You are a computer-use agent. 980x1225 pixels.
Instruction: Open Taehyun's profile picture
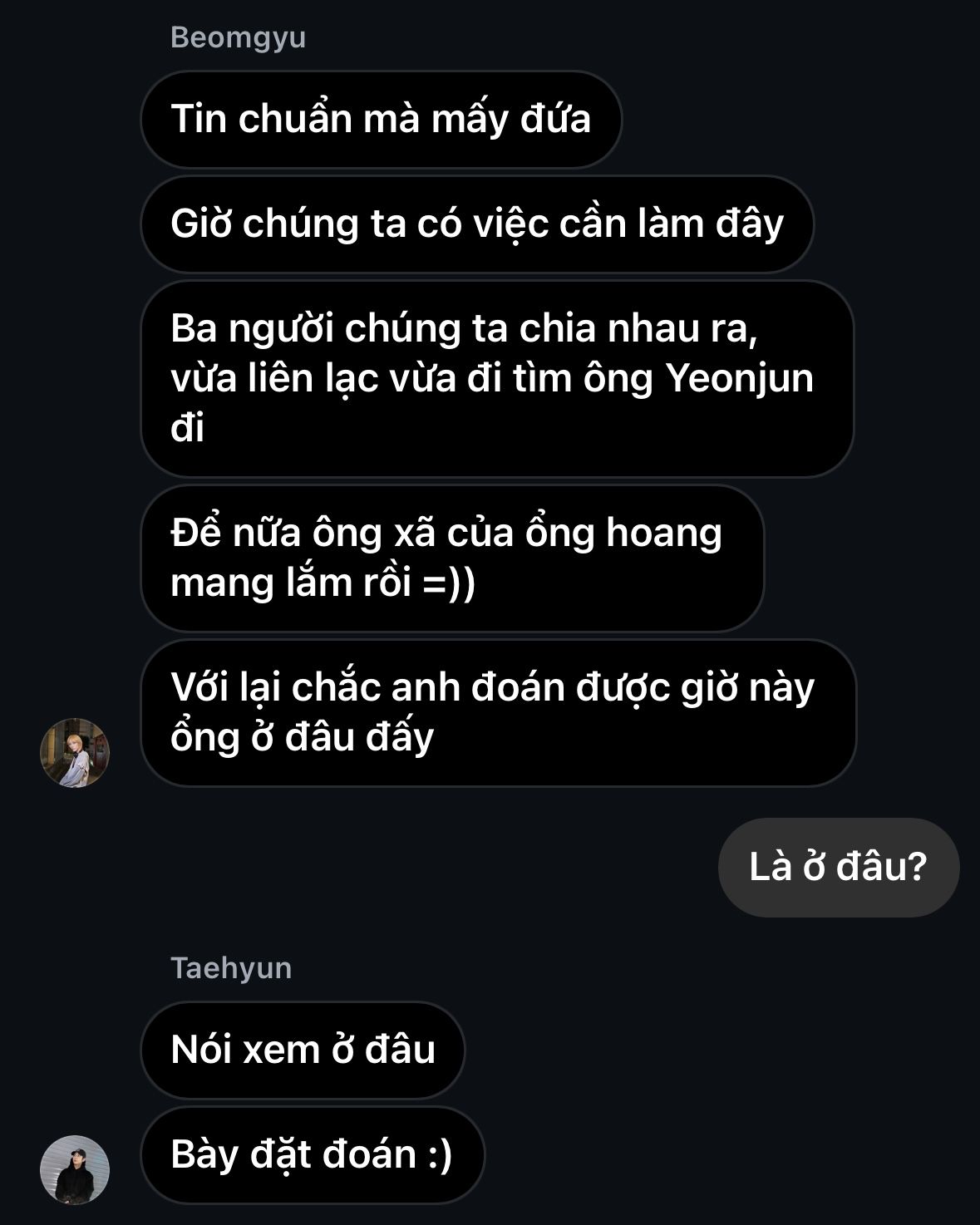pyautogui.click(x=75, y=1169)
